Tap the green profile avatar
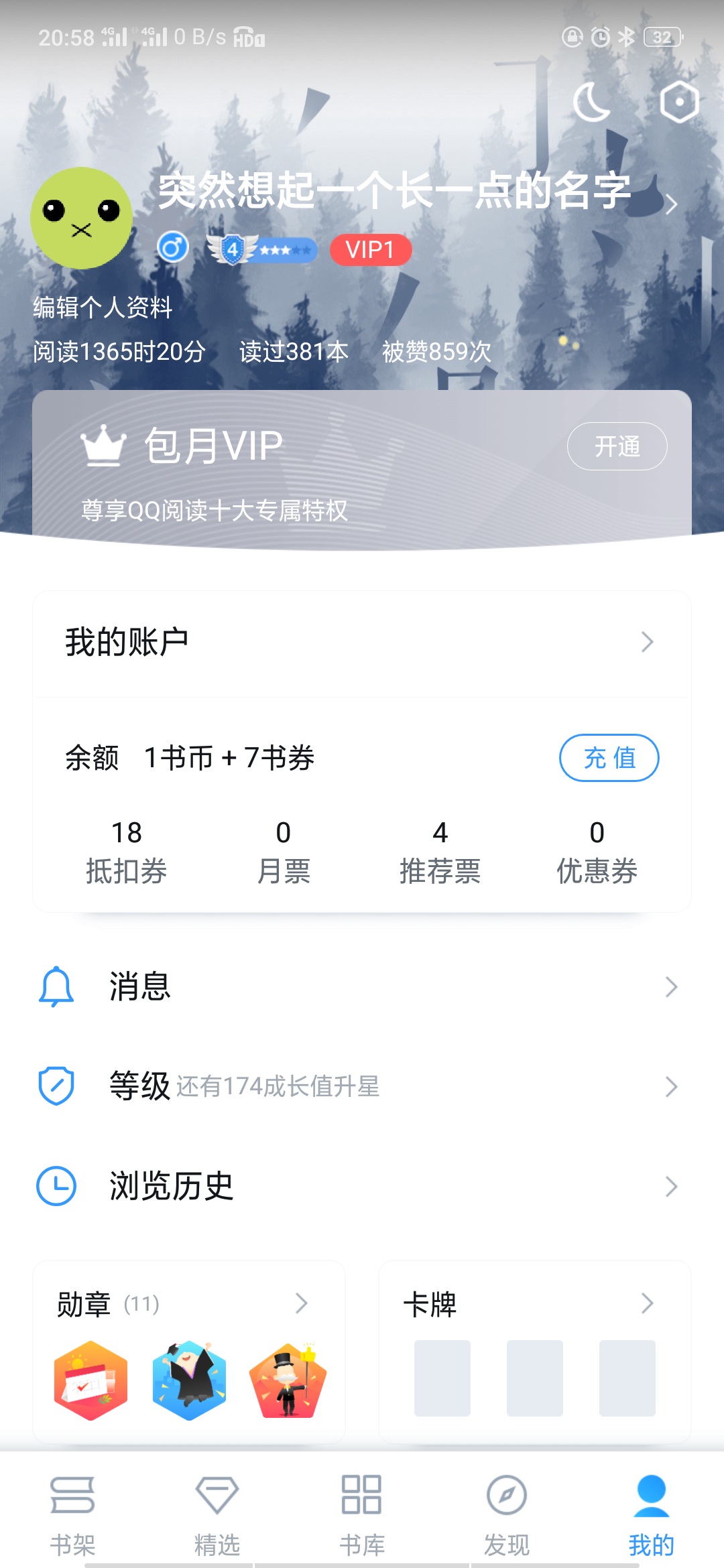Viewport: 724px width, 1568px height. (81, 218)
